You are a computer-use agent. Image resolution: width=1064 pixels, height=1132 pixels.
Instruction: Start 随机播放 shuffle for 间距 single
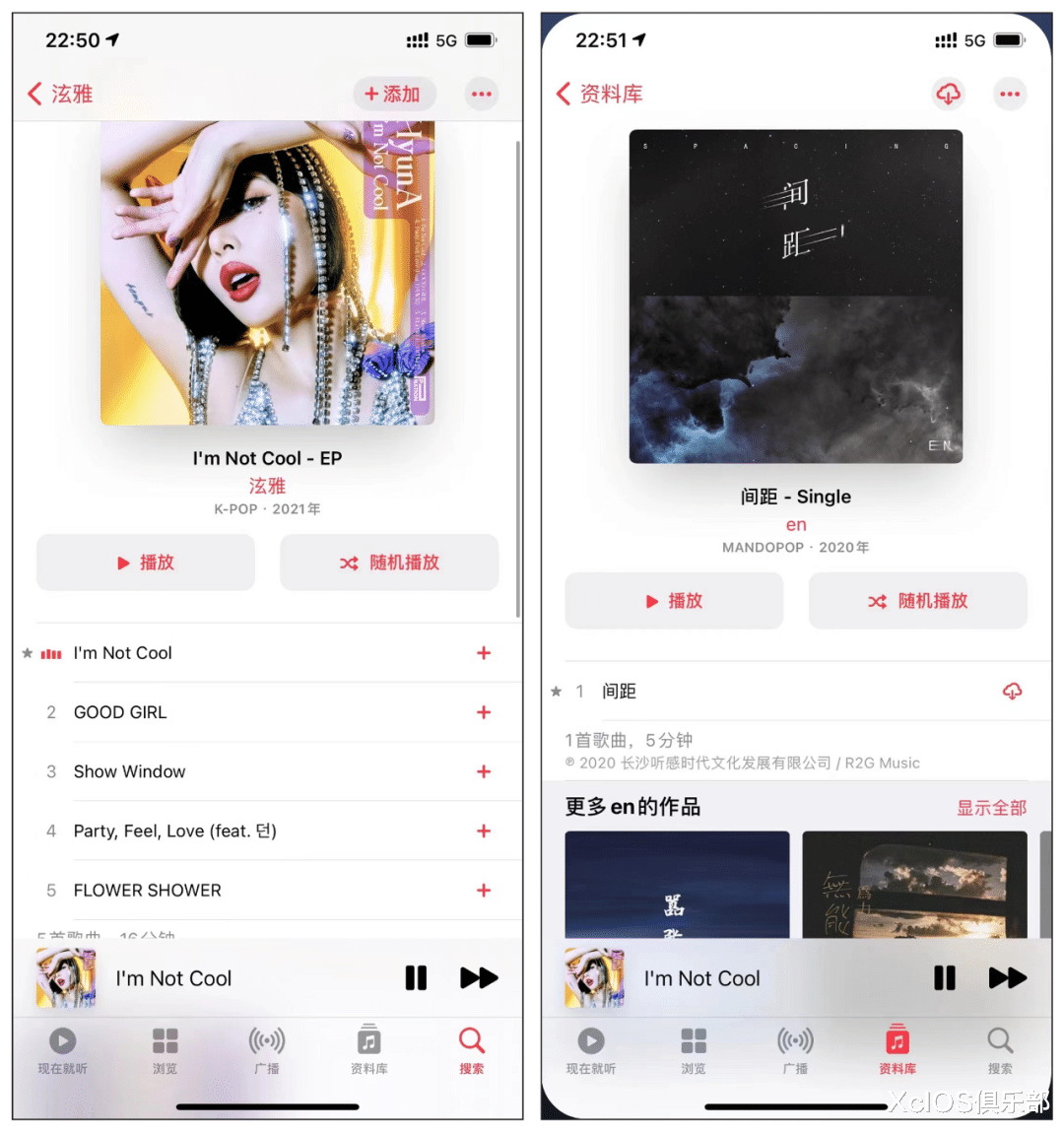click(x=917, y=600)
